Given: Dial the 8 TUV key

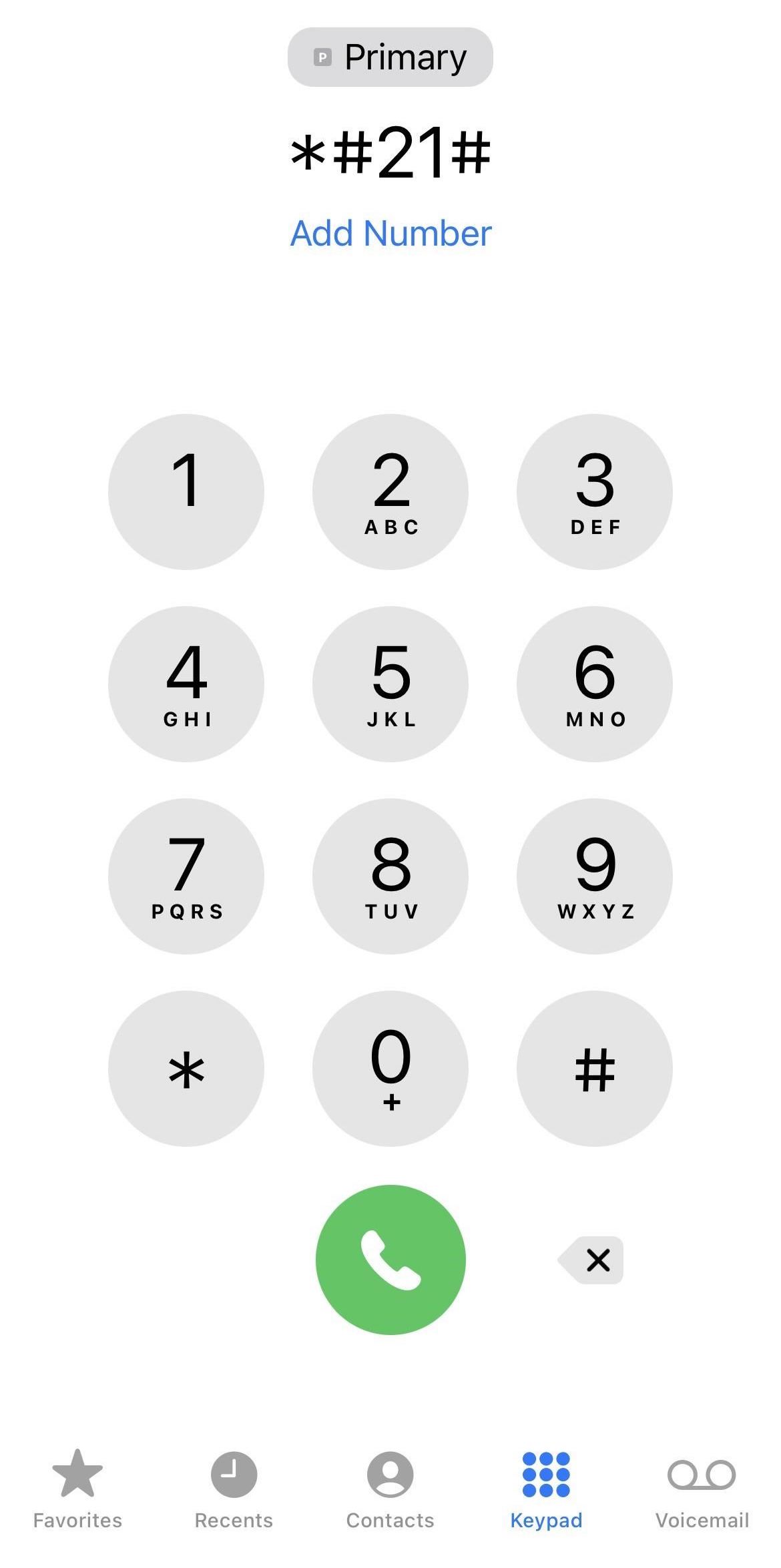Looking at the screenshot, I should coord(390,876).
